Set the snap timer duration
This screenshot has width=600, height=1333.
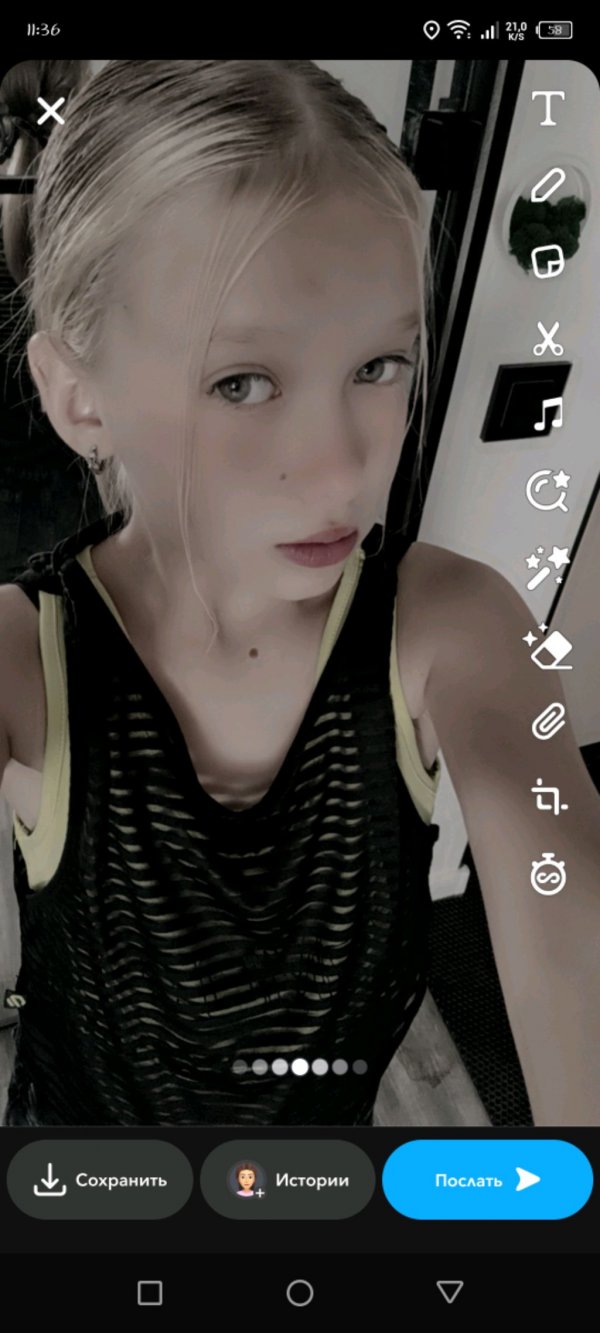(547, 875)
